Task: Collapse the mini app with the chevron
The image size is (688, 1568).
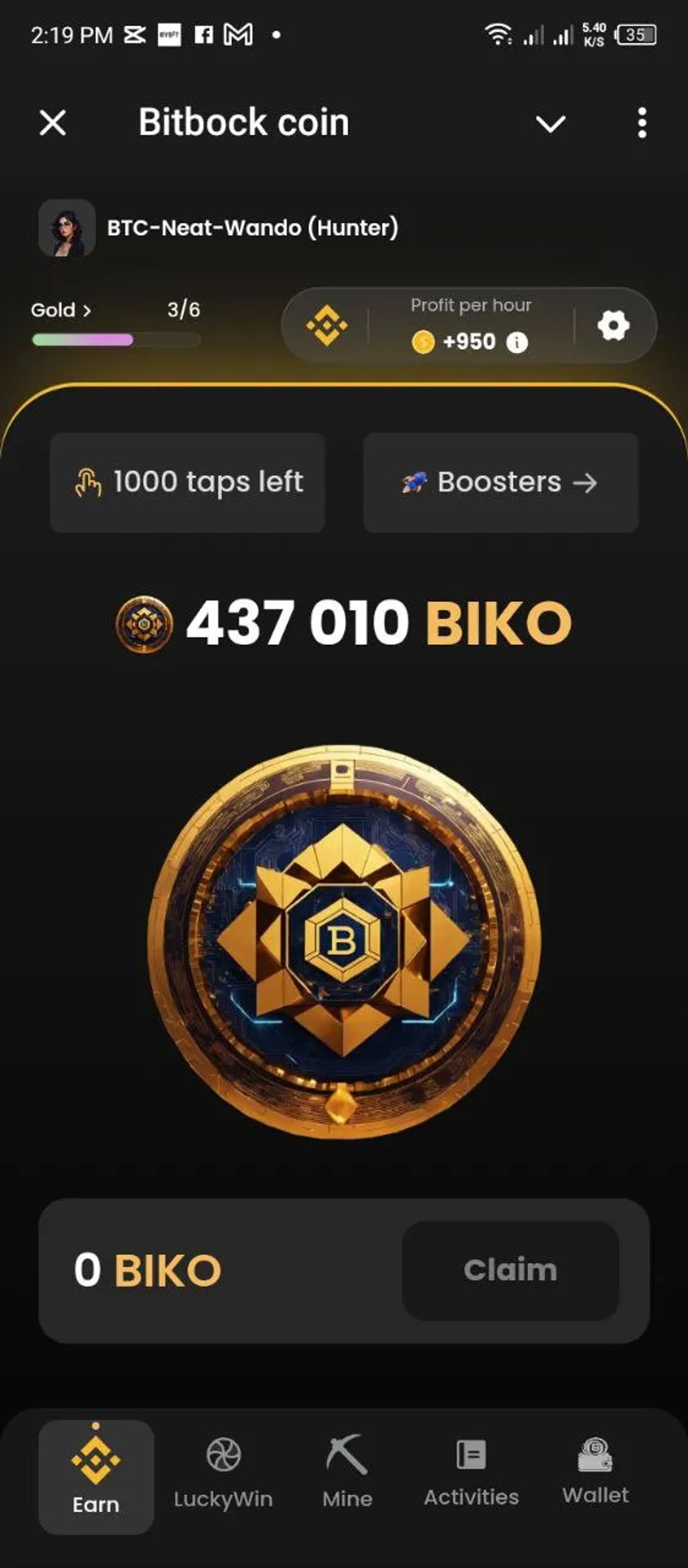Action: coord(549,123)
